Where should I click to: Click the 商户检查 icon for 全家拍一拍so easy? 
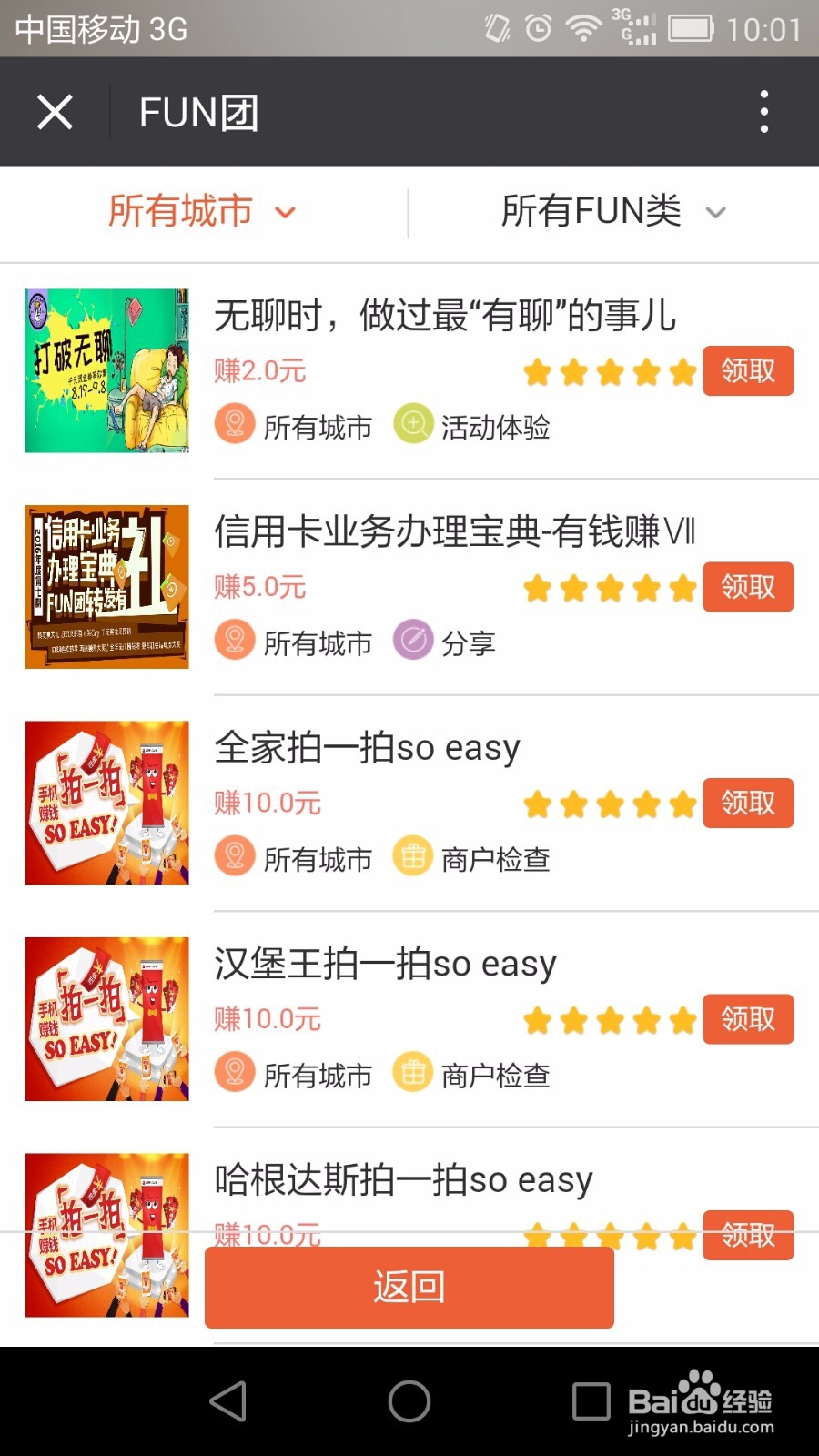click(x=412, y=856)
